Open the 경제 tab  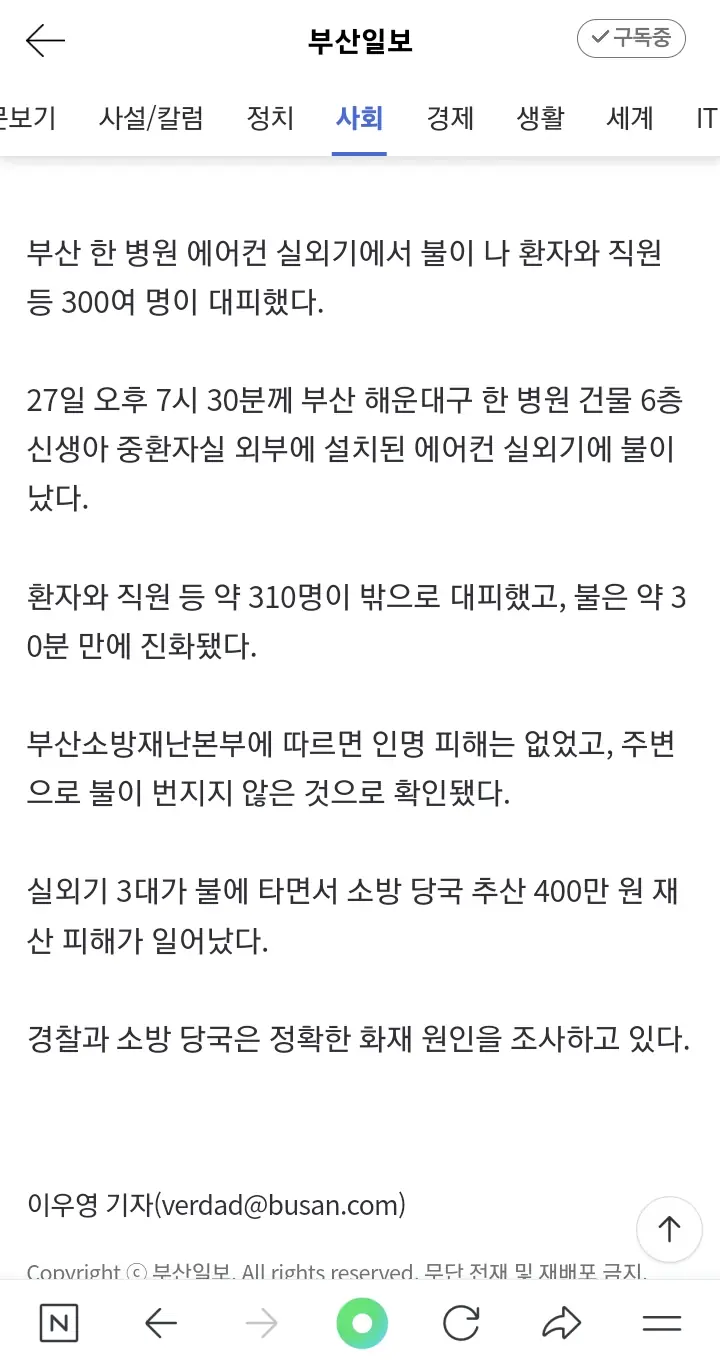[x=450, y=118]
